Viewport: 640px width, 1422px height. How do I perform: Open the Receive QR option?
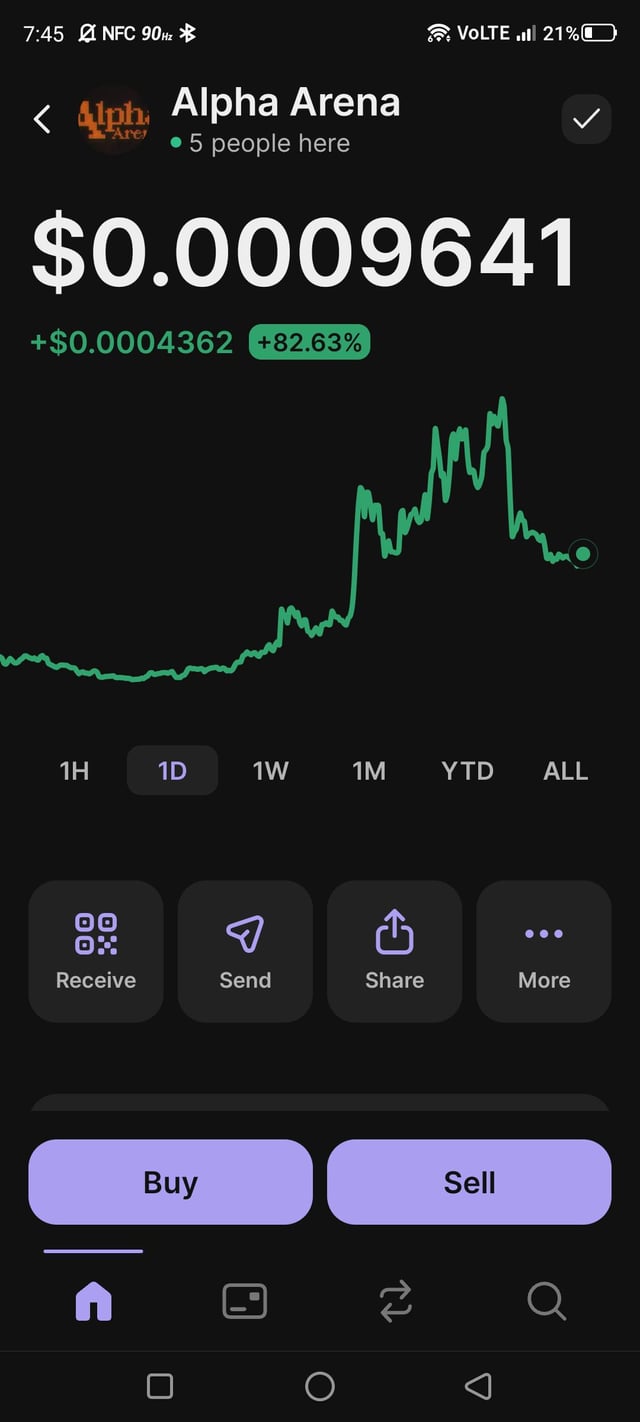click(96, 951)
